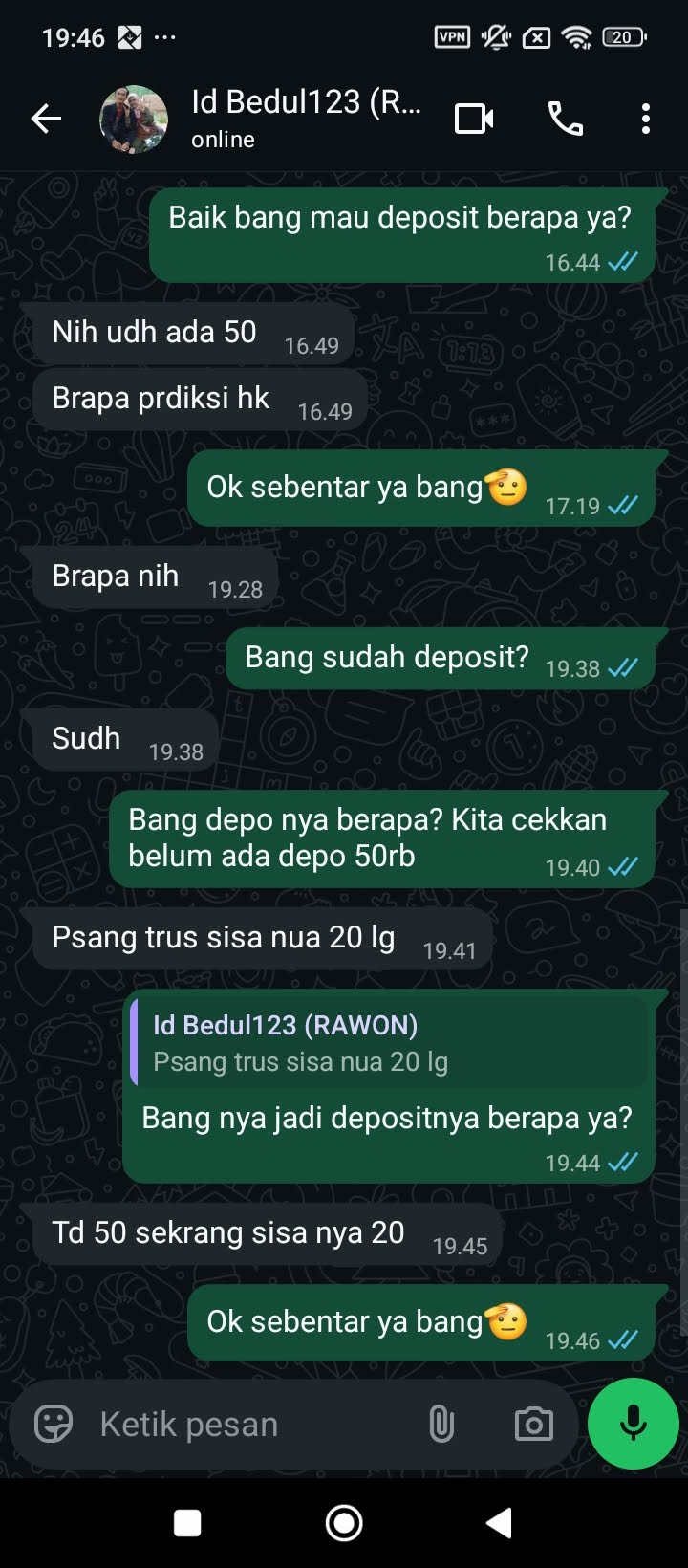Tap the system home button
The height and width of the screenshot is (1568, 688).
tap(344, 1523)
